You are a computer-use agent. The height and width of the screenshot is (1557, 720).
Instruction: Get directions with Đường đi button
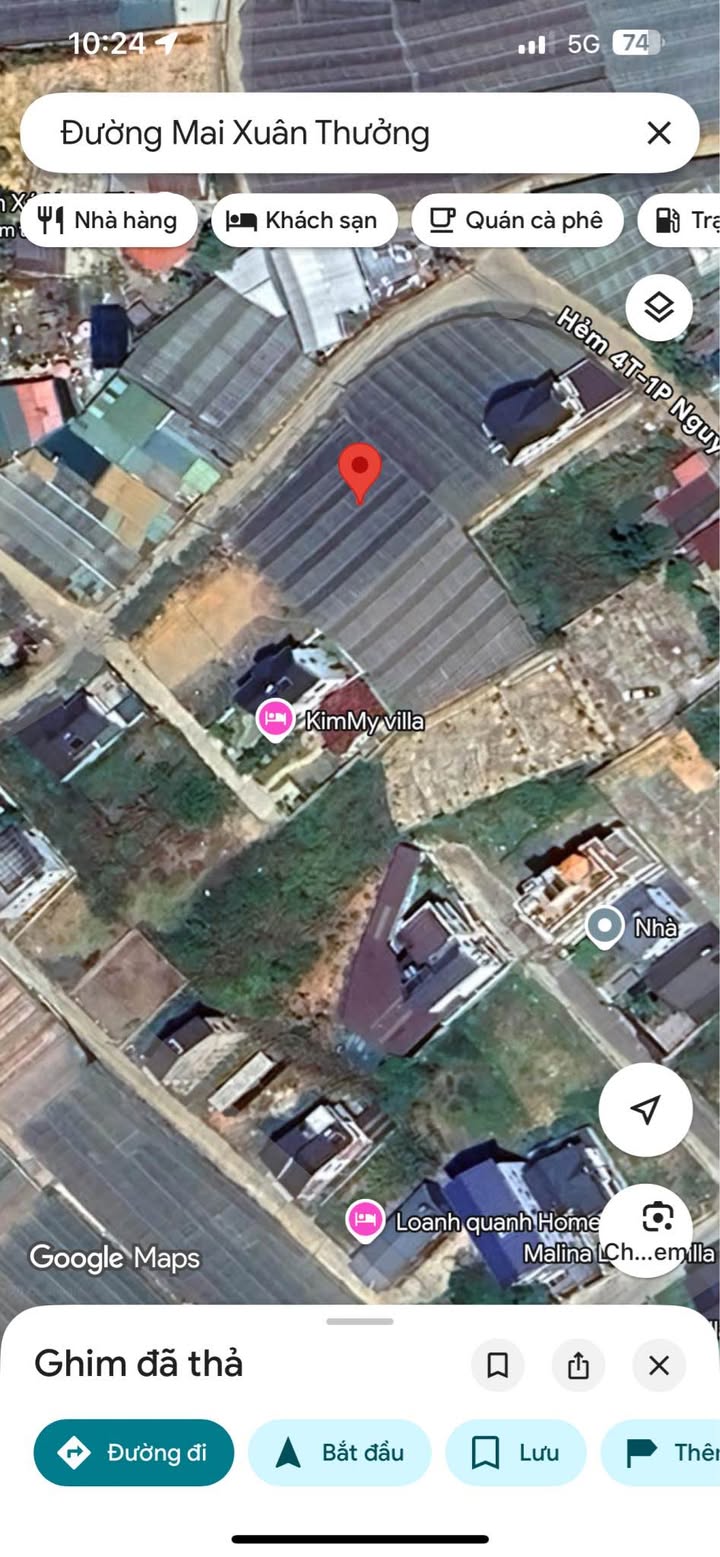click(x=134, y=1452)
